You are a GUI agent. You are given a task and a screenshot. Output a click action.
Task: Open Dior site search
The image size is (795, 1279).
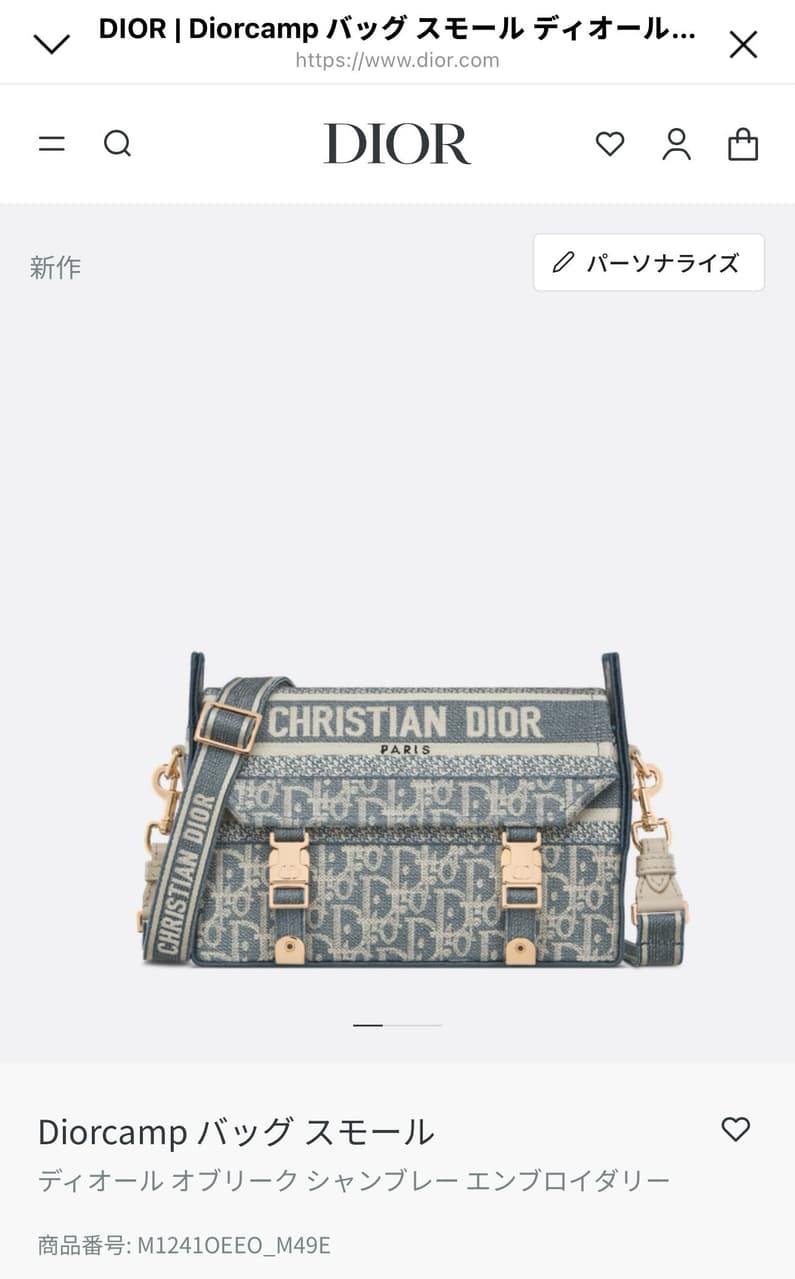pos(117,144)
